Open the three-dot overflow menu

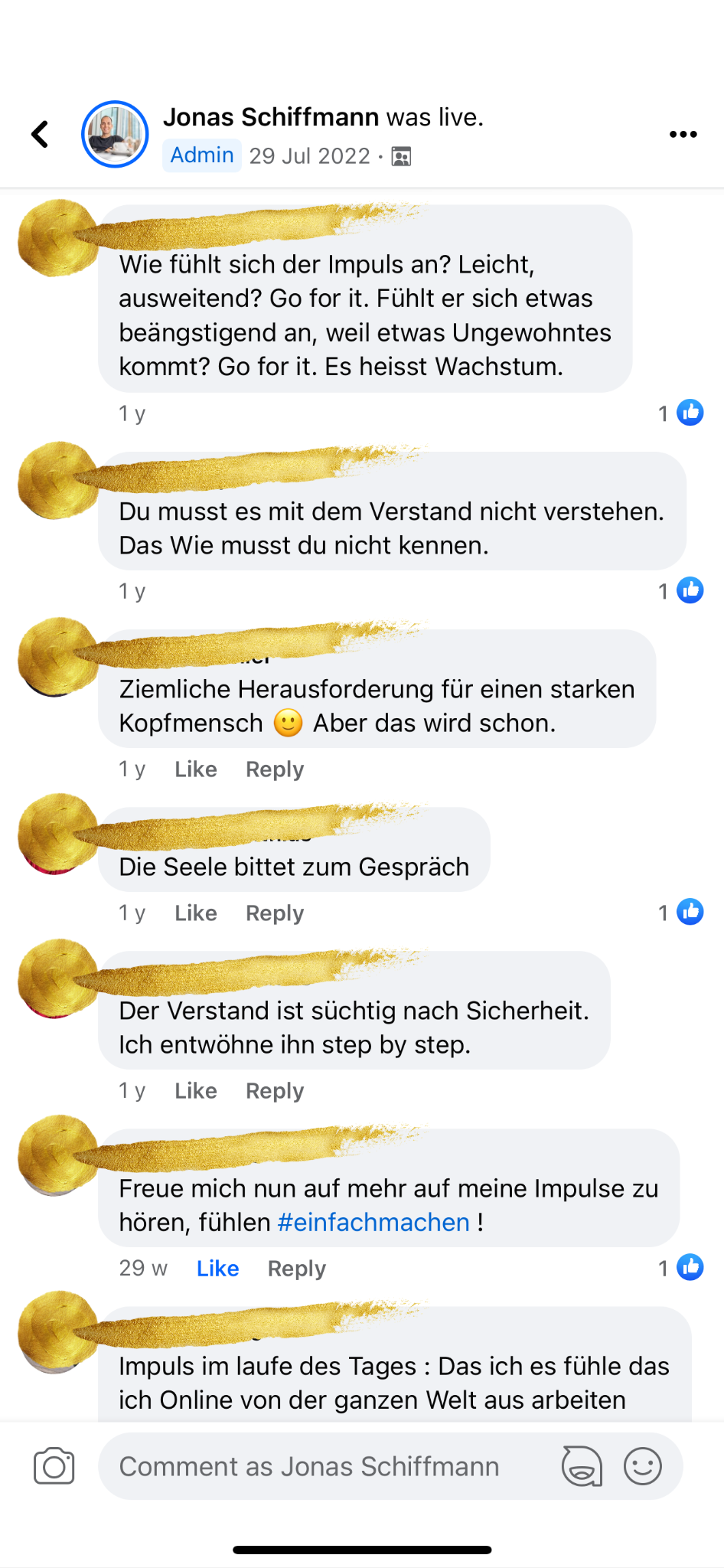pos(683,134)
